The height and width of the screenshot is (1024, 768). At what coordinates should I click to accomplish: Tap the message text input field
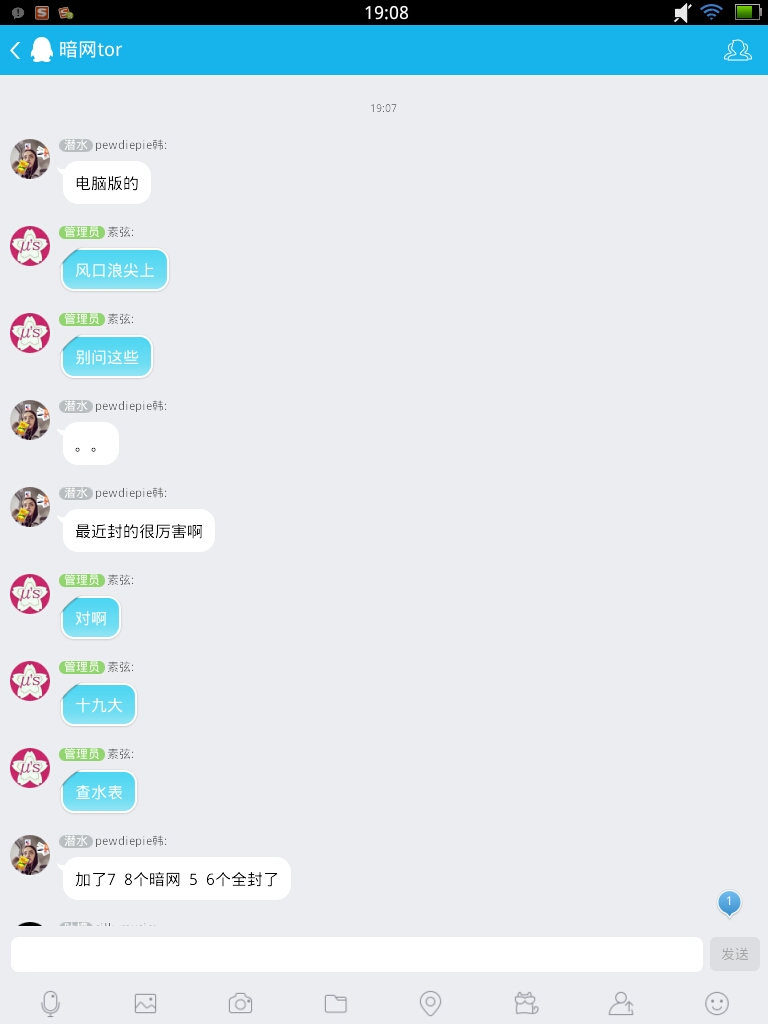coord(356,954)
